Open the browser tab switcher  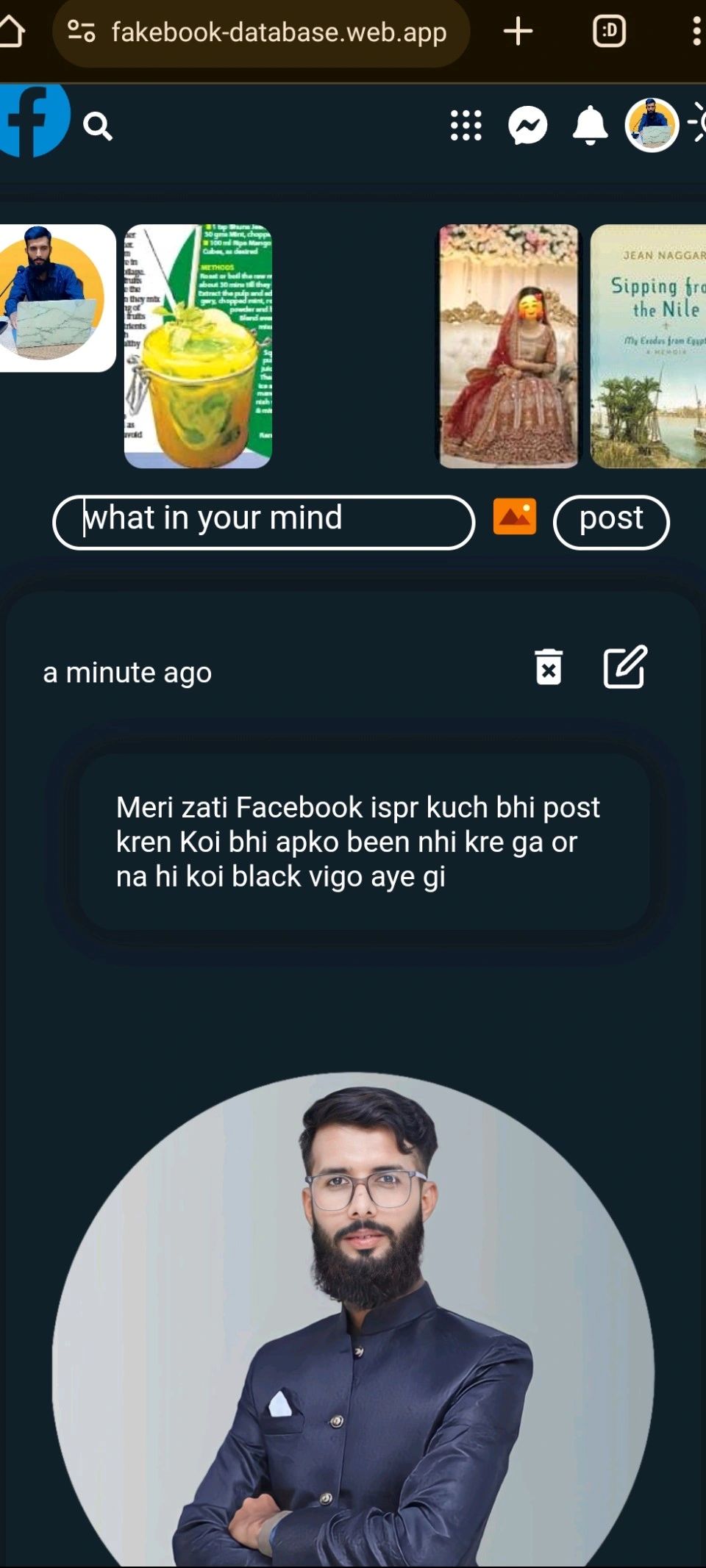click(609, 32)
